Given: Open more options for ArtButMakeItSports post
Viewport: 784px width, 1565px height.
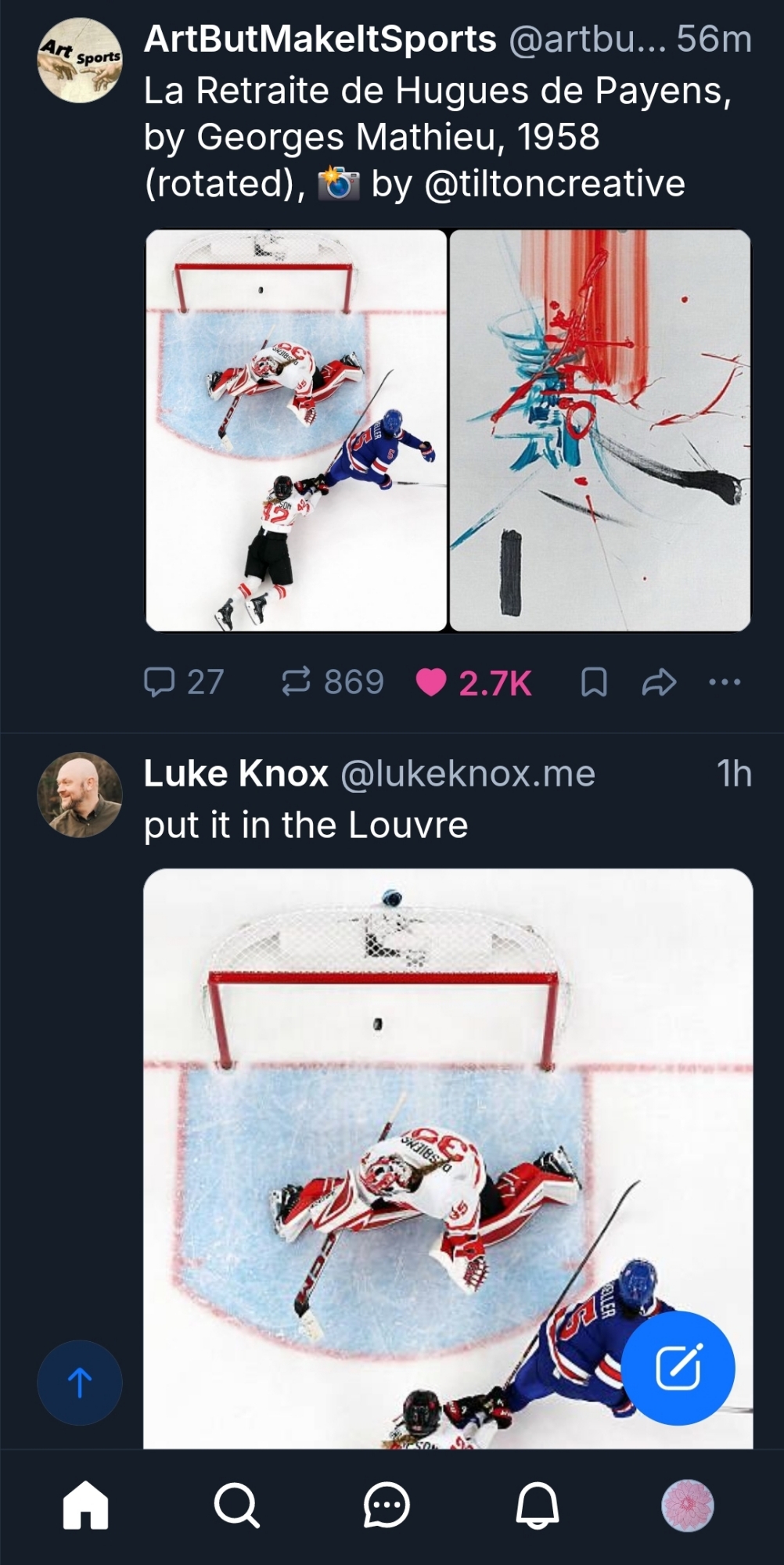Looking at the screenshot, I should click(x=725, y=682).
